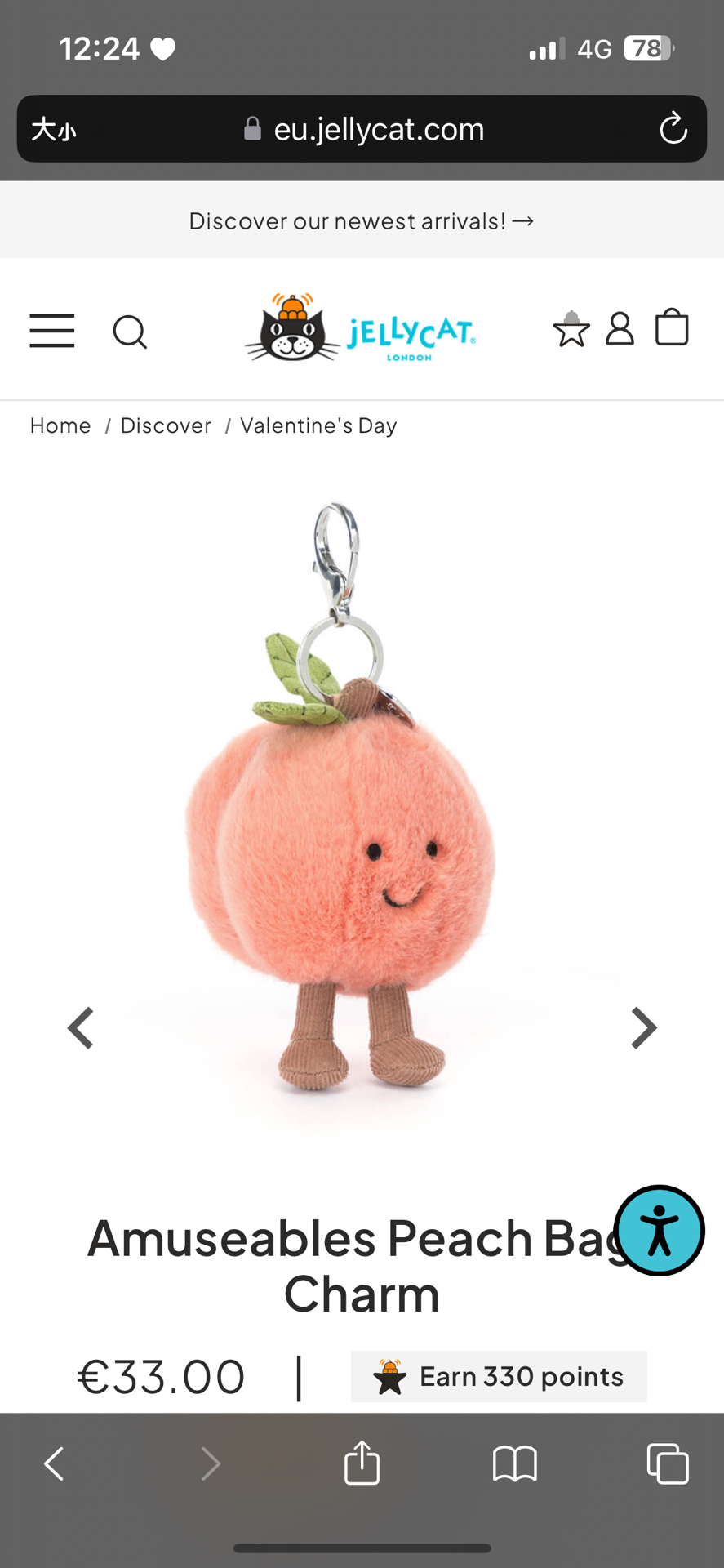Go back in browser

coord(55,1463)
